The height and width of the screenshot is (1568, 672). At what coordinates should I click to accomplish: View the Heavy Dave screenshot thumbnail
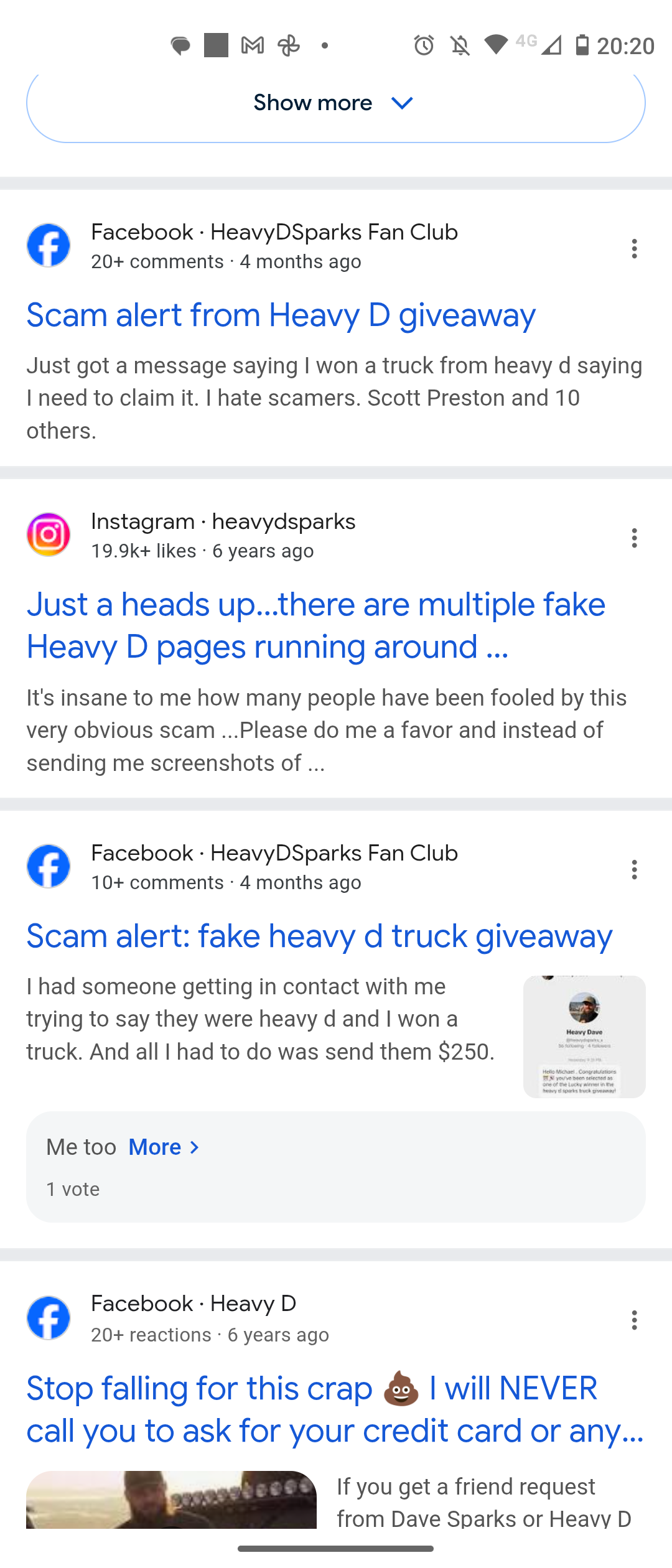point(584,1037)
